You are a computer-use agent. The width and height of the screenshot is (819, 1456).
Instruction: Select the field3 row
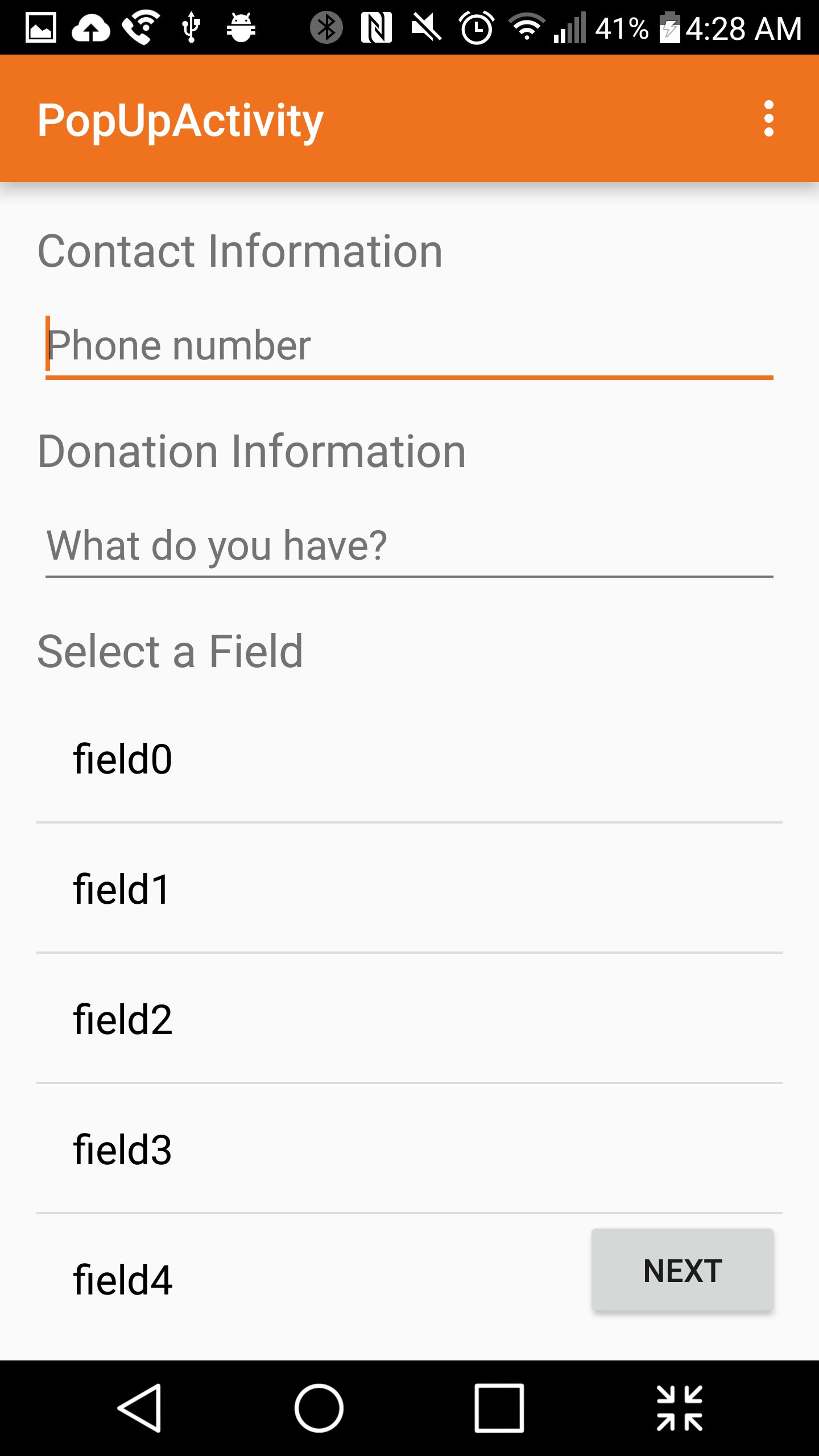coord(408,1149)
